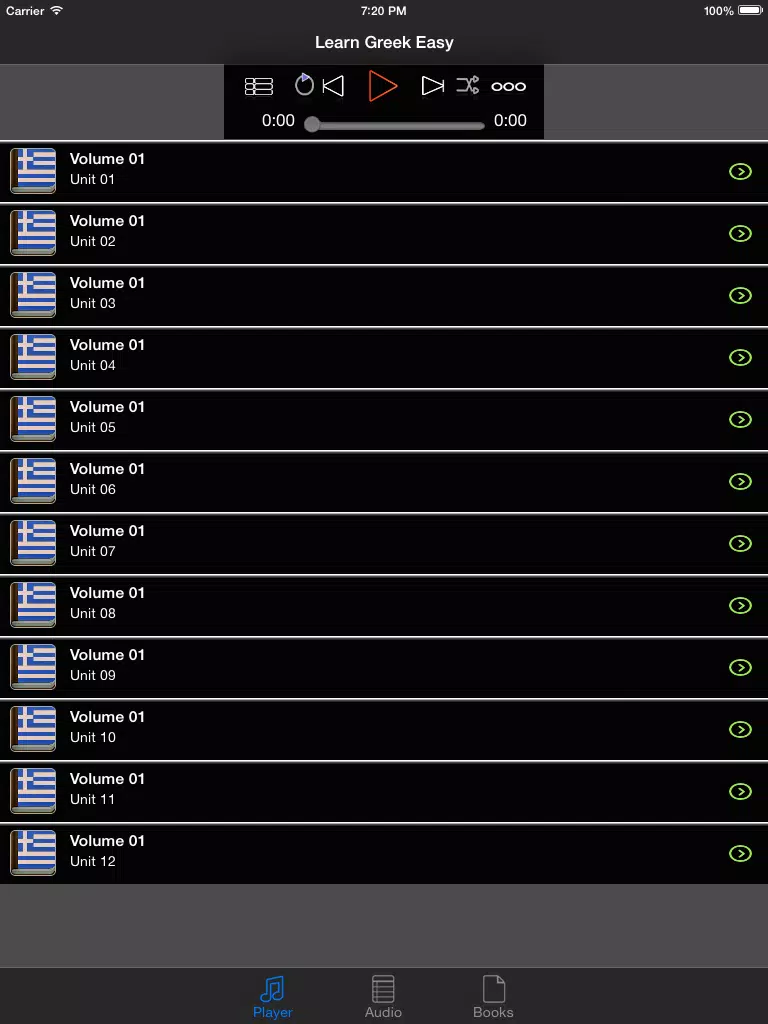Tap the playback progress slider
Image resolution: width=768 pixels, height=1024 pixels.
(x=397, y=125)
